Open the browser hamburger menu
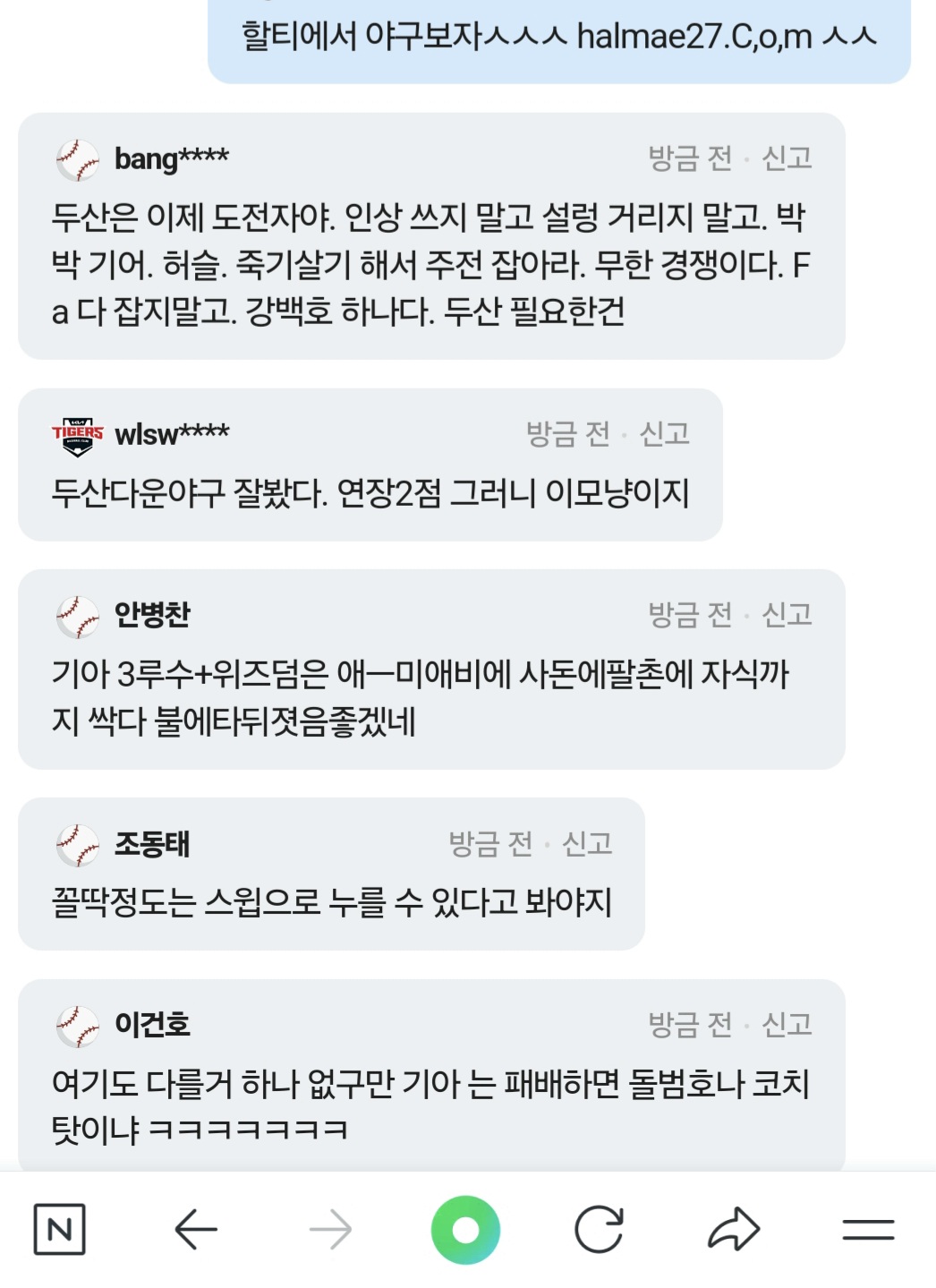The image size is (936, 1288). coord(868,1229)
